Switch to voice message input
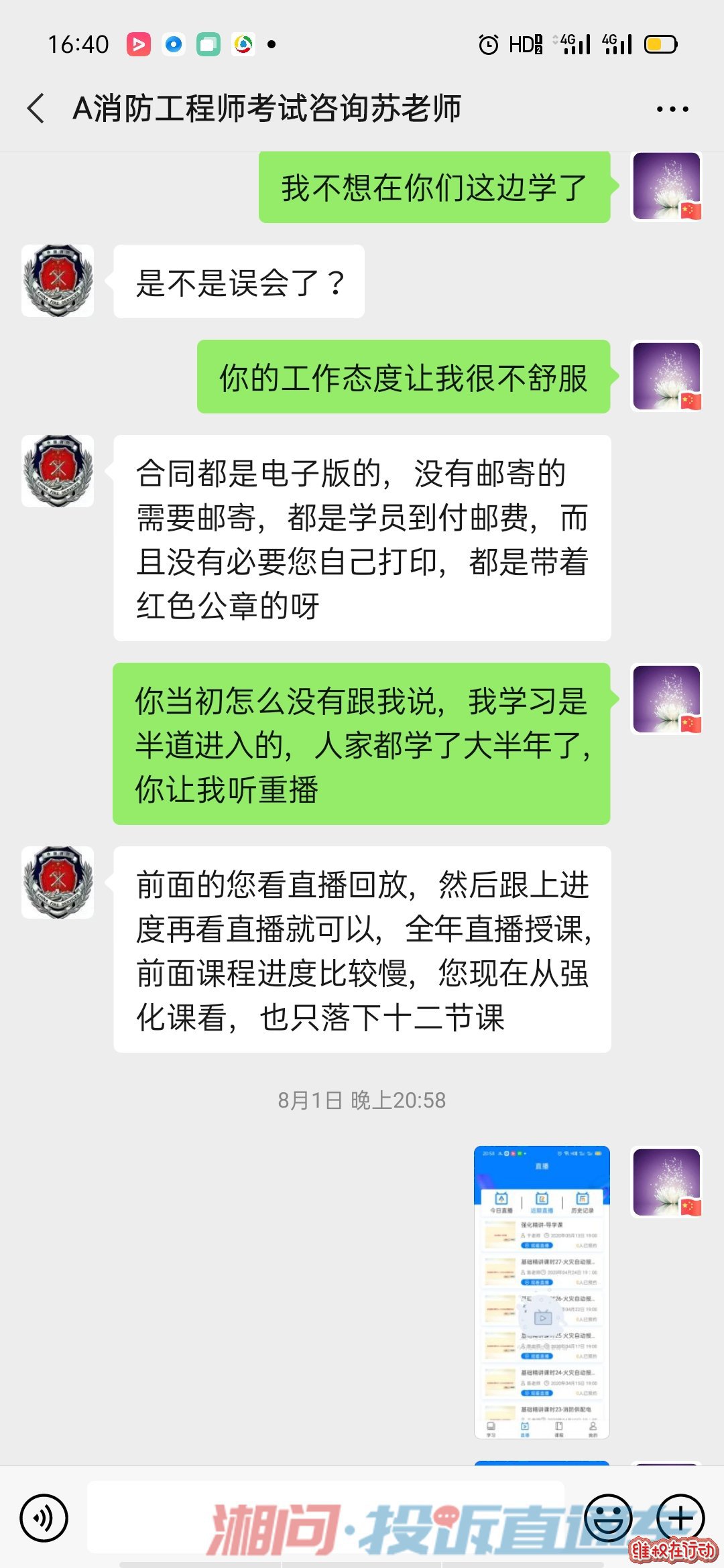The width and height of the screenshot is (724, 1568). pos(44,1518)
